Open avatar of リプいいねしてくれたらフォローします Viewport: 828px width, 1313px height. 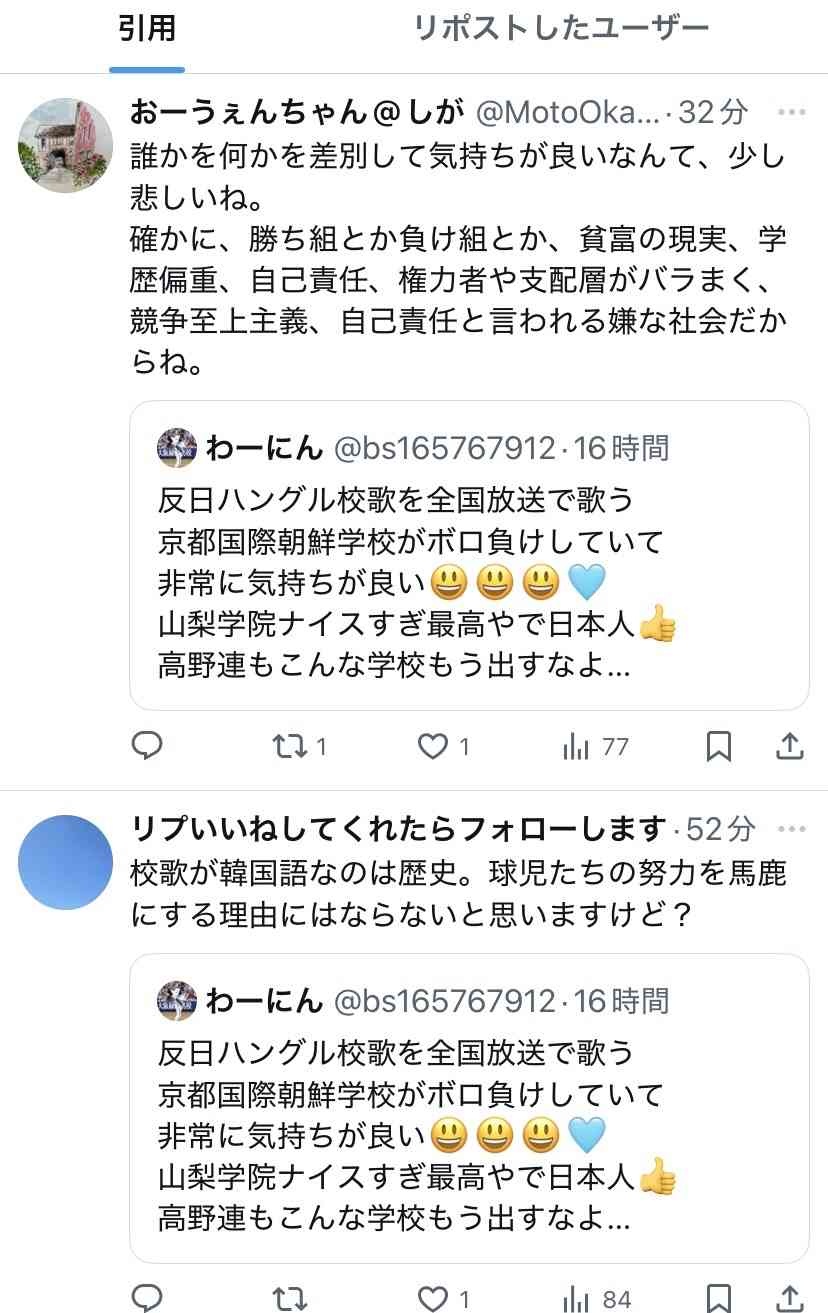[x=65, y=862]
